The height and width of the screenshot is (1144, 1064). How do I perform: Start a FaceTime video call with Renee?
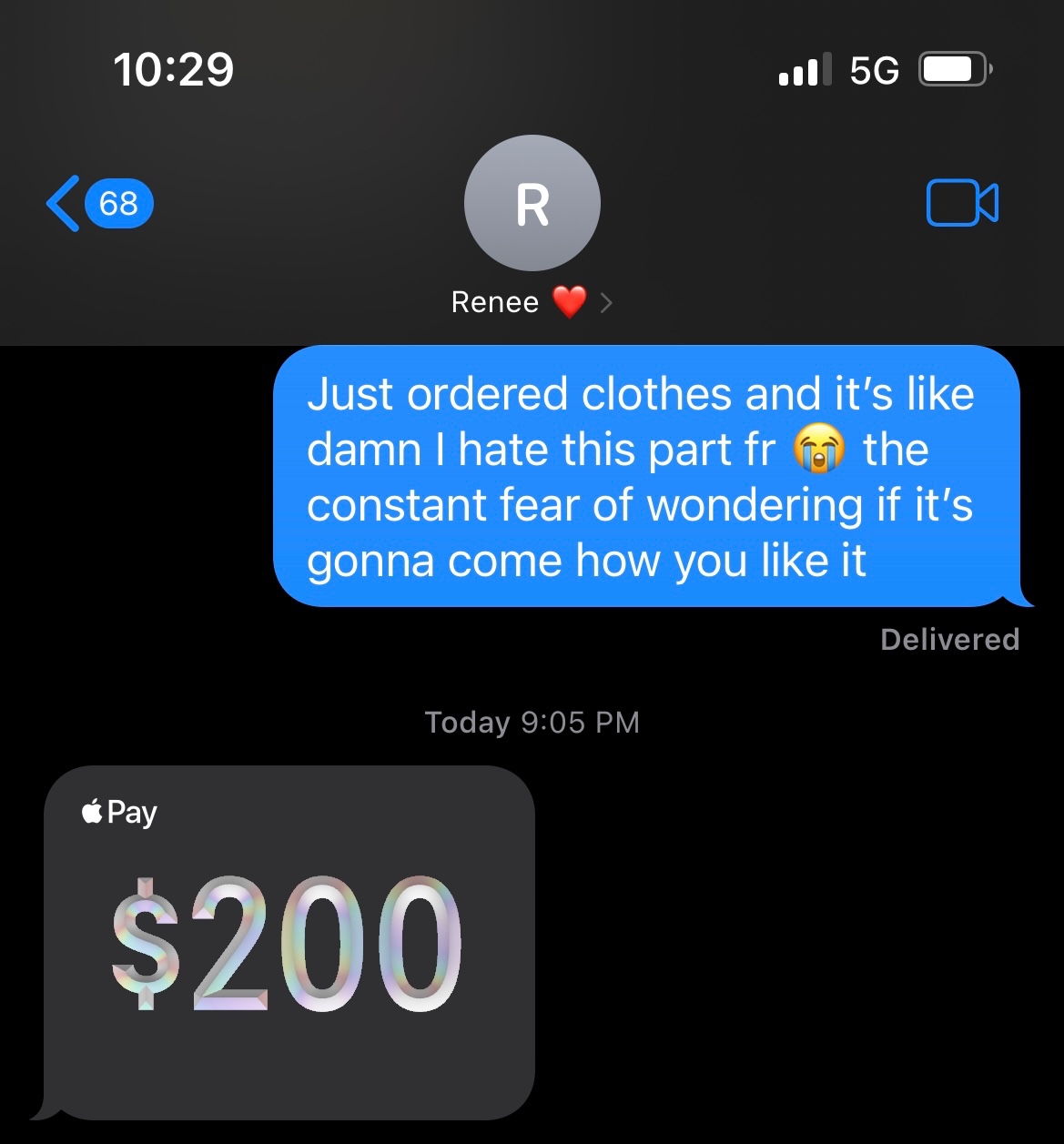(x=961, y=203)
